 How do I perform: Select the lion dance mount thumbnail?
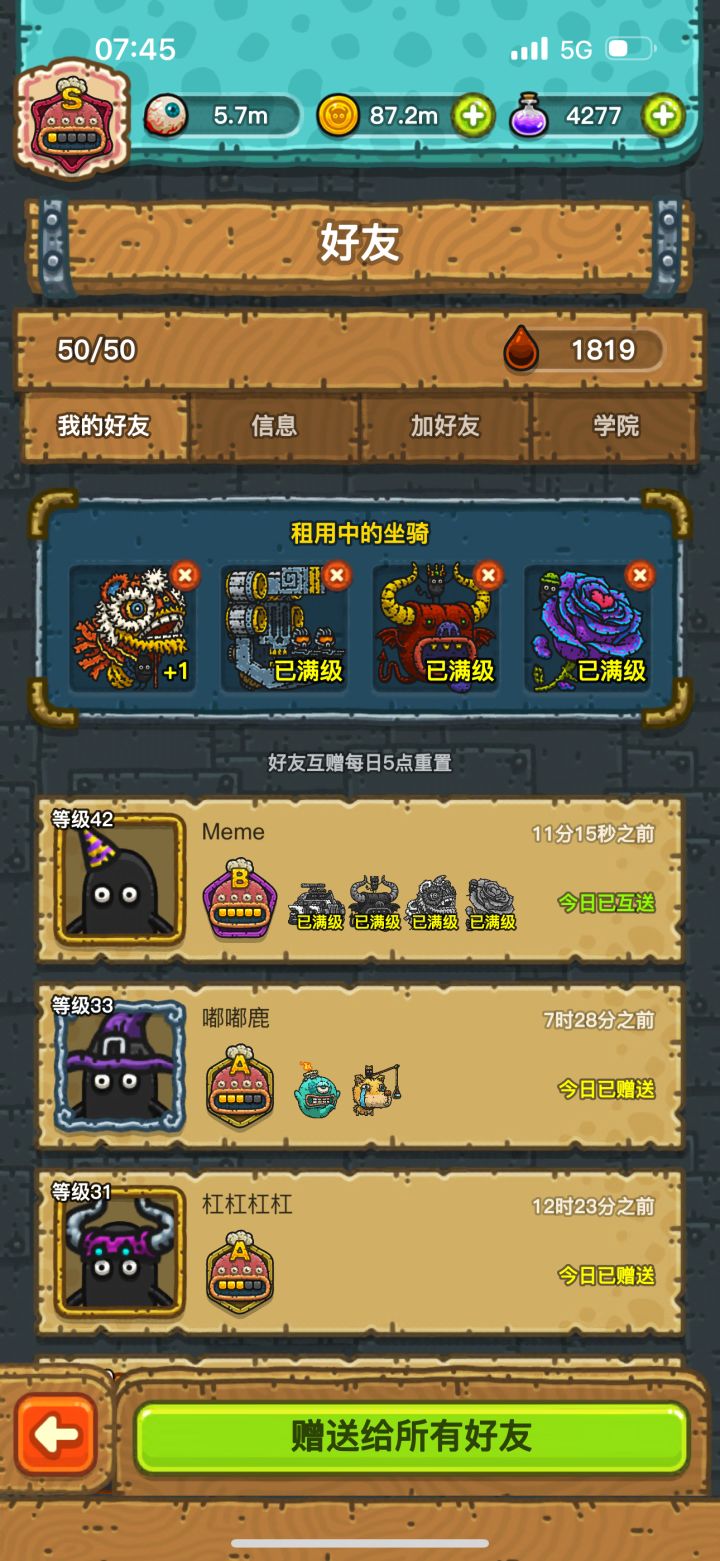click(131, 628)
